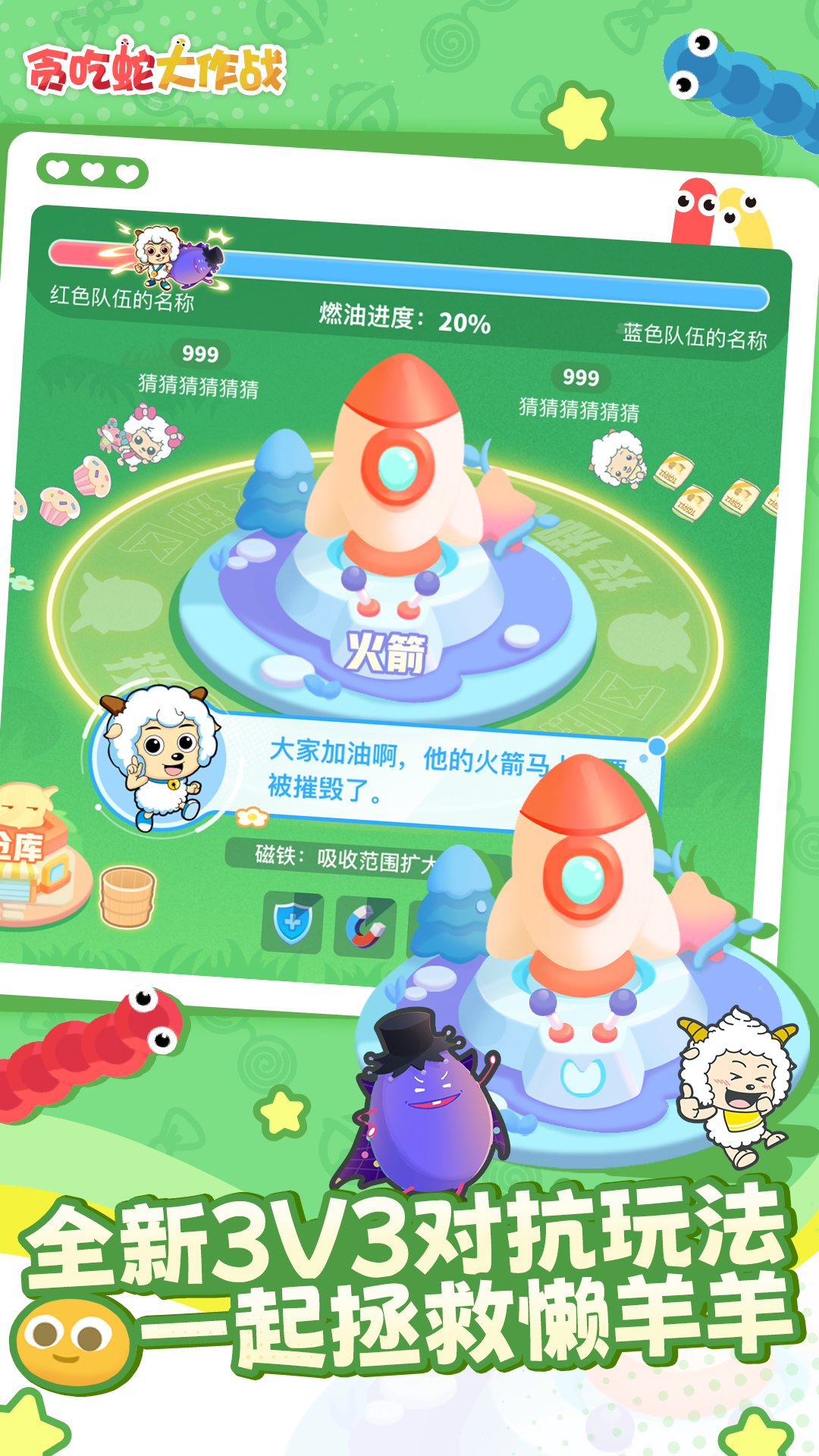Select the 红色队伍的名称 team label
Image resolution: width=819 pixels, height=1456 pixels.
point(121,298)
